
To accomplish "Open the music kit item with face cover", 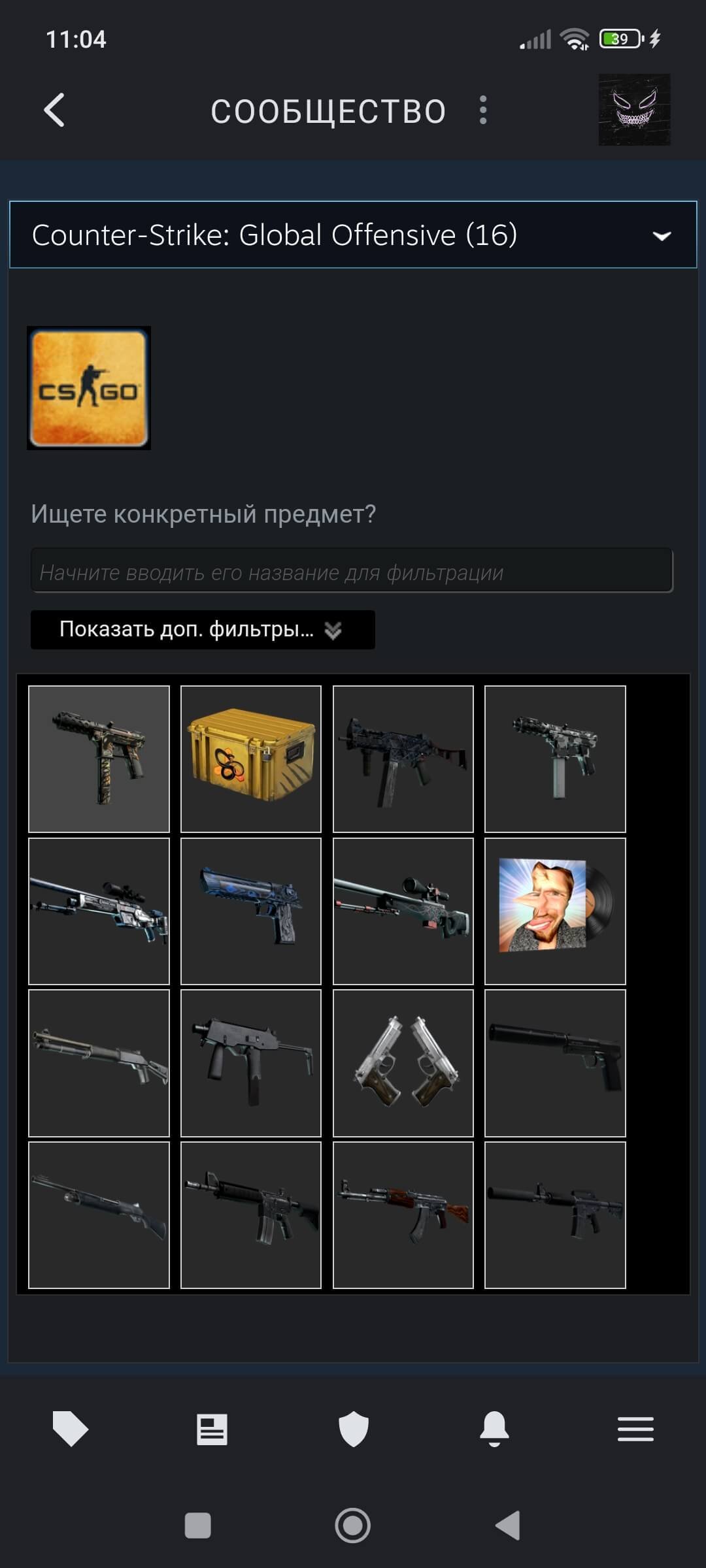I will (x=555, y=911).
